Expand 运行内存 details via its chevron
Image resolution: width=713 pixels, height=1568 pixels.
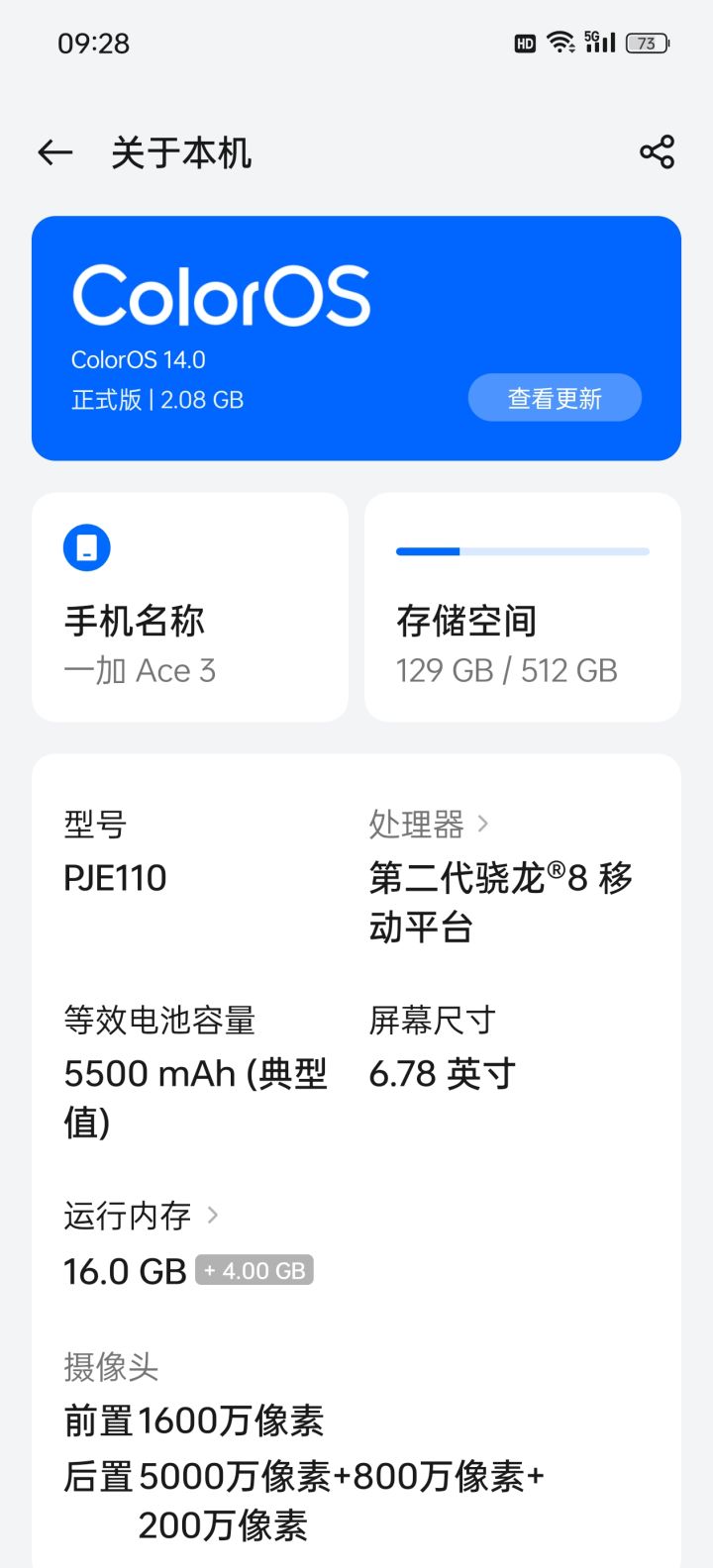[213, 1214]
